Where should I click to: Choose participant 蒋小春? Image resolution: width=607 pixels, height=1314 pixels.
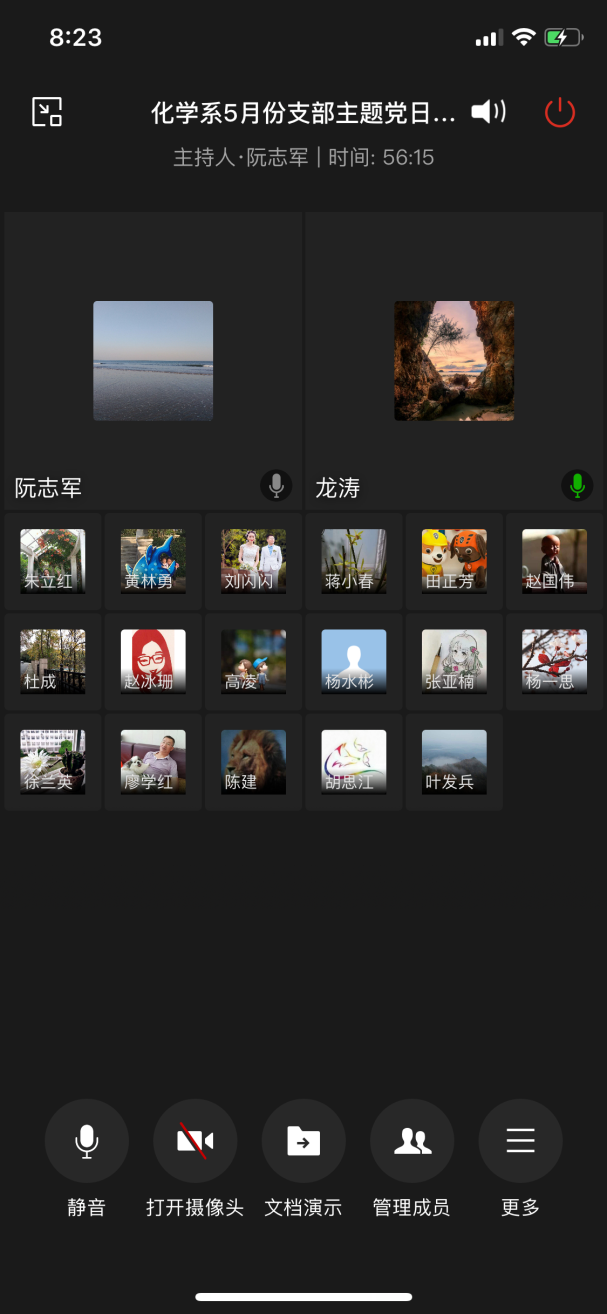354,561
